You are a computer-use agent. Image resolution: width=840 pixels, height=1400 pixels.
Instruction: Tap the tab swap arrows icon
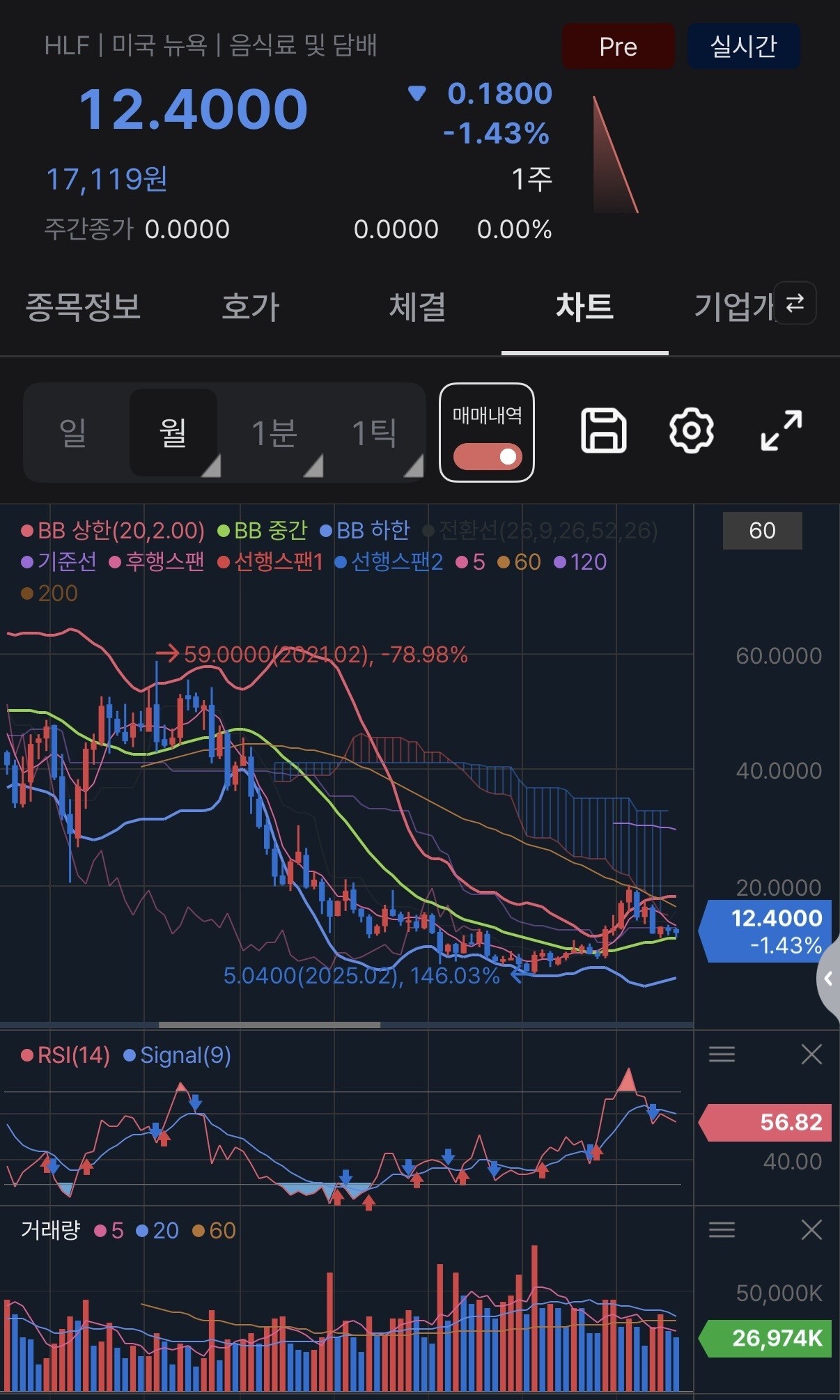(795, 303)
